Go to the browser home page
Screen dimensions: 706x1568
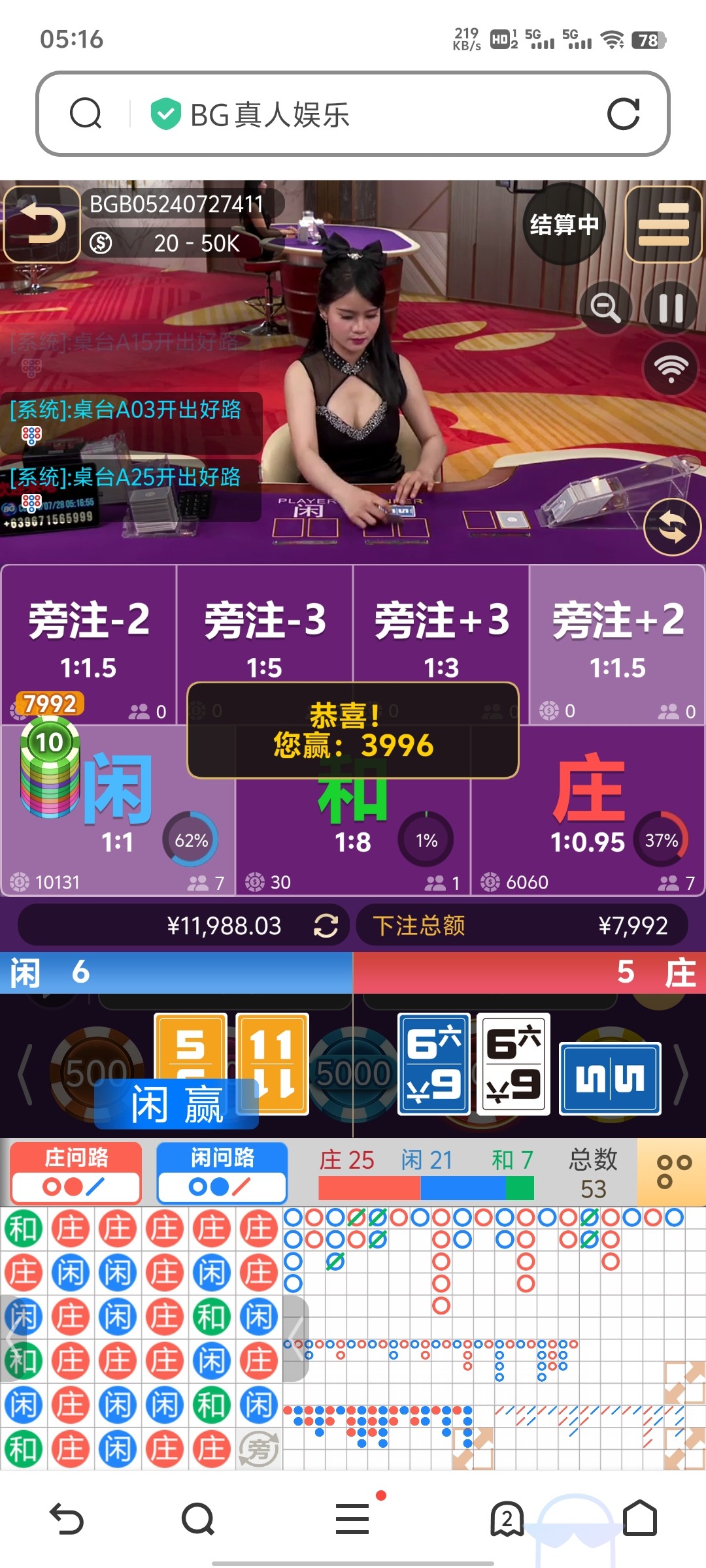click(639, 1518)
